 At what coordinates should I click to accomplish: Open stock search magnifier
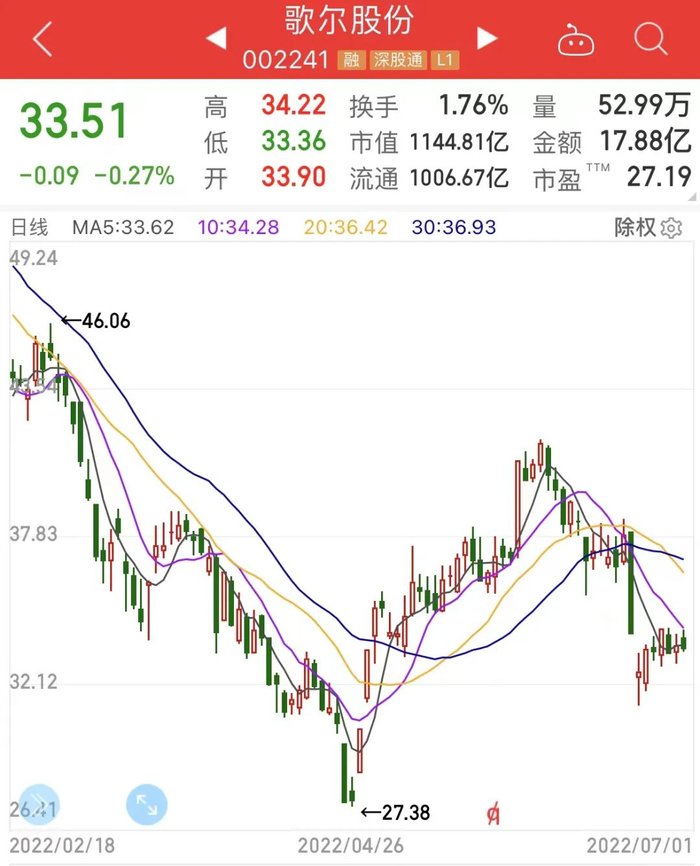click(x=650, y=39)
